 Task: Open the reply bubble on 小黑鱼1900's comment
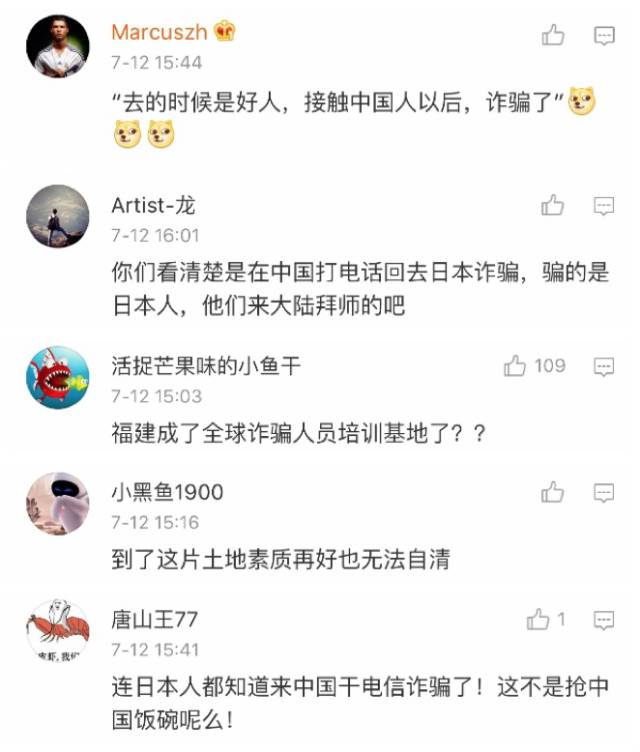[x=604, y=492]
